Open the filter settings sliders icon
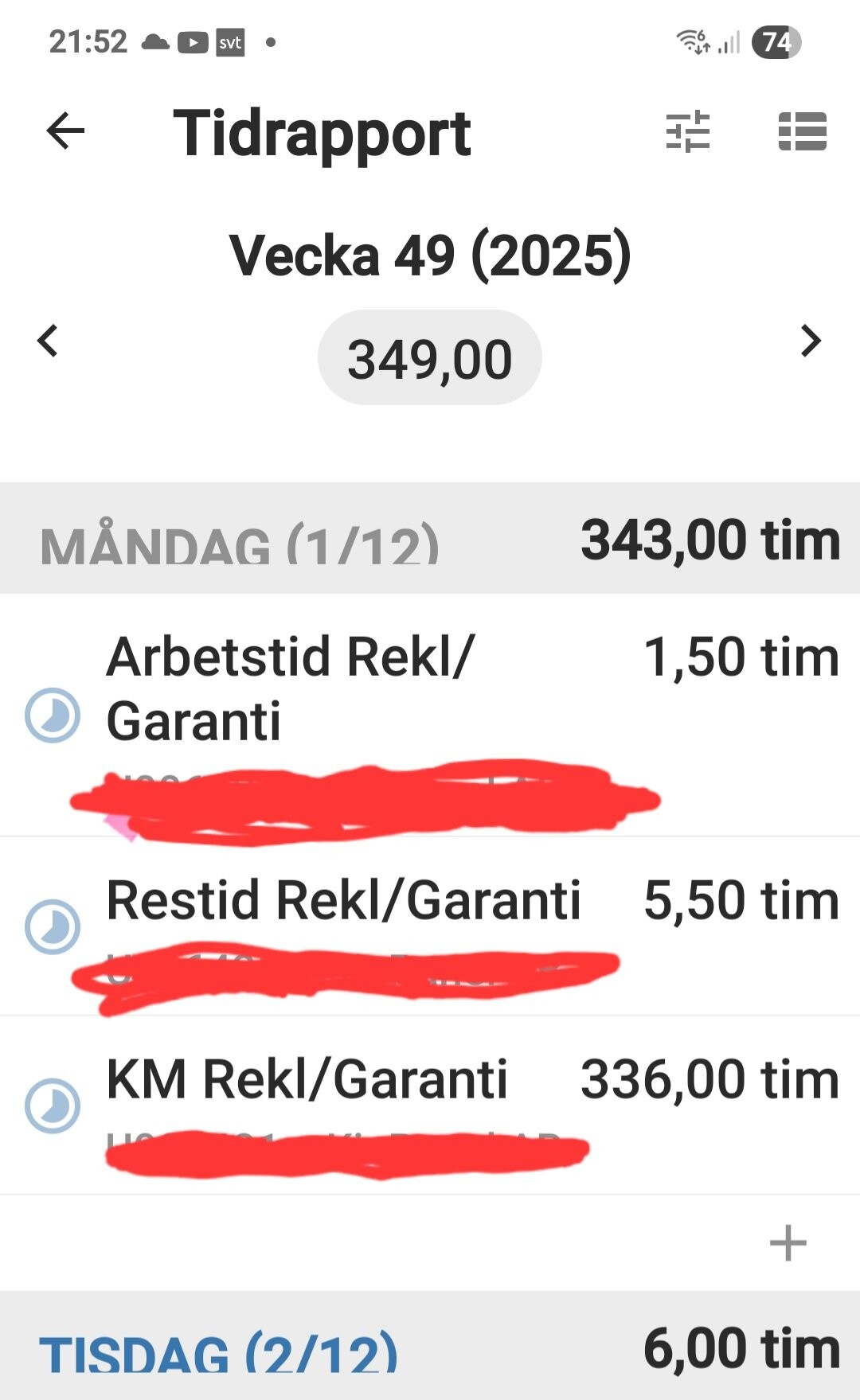860x1400 pixels. pos(688,131)
